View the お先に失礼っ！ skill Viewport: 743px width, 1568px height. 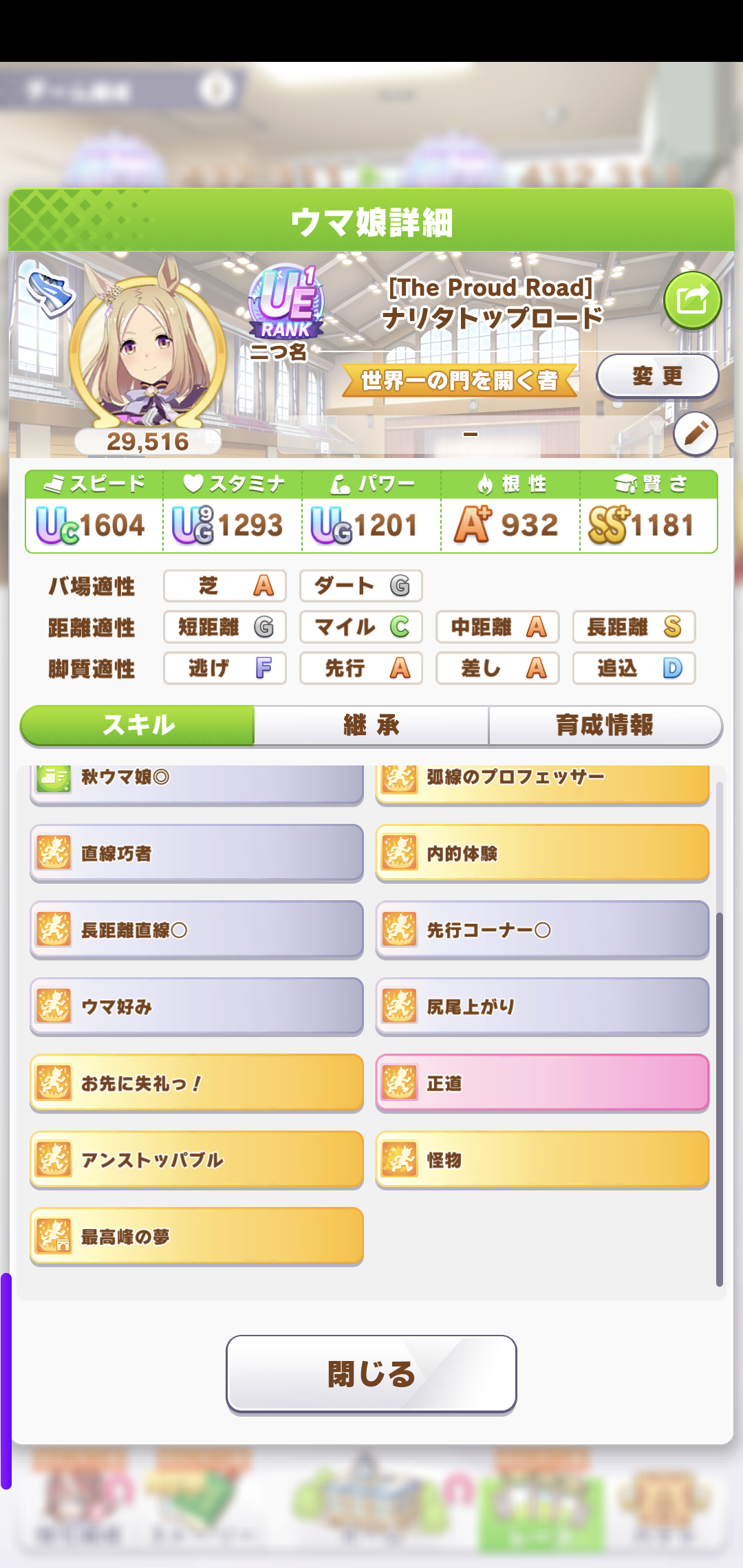[x=197, y=1083]
